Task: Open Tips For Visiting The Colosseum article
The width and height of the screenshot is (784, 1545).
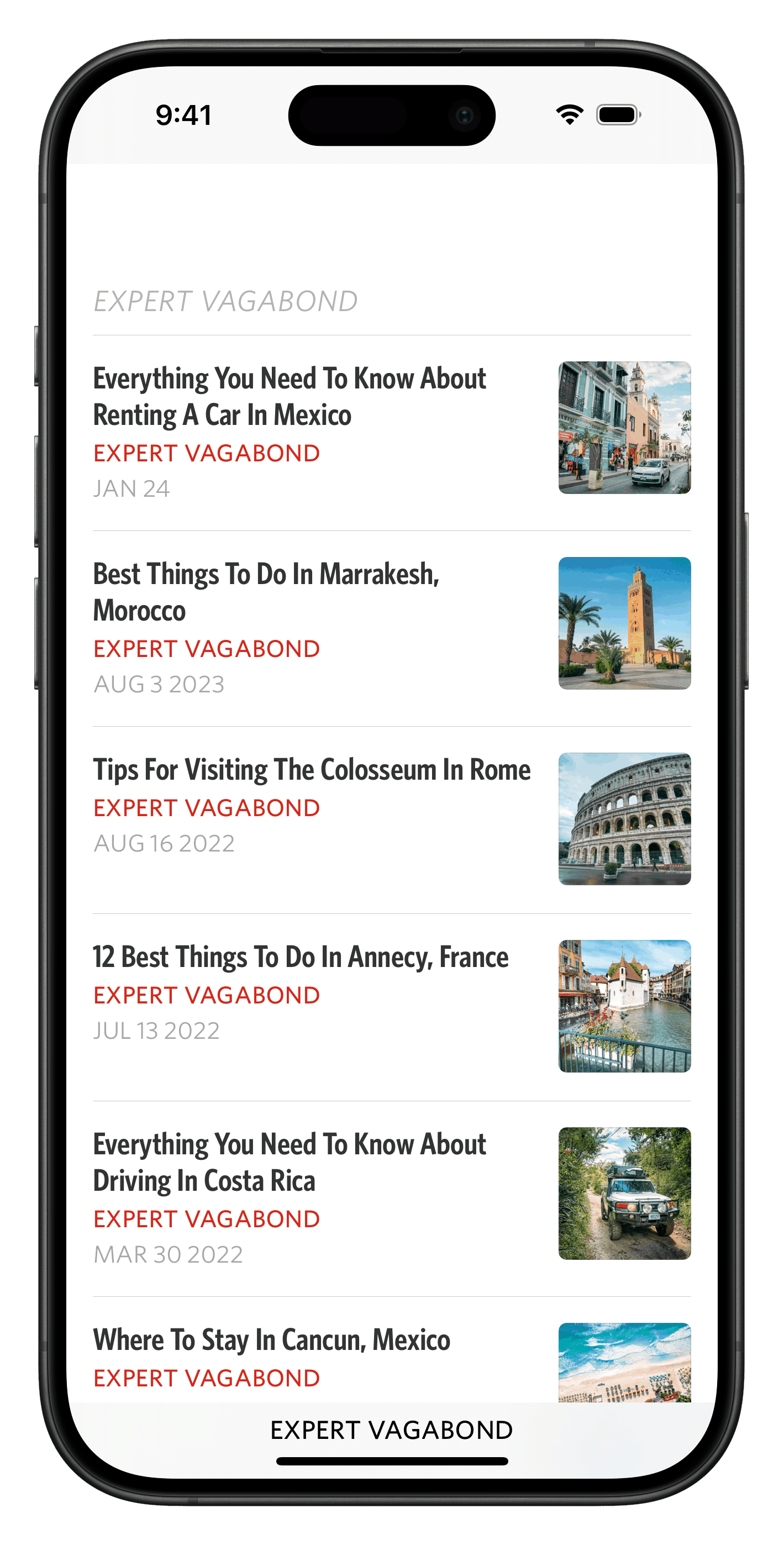Action: pos(311,770)
